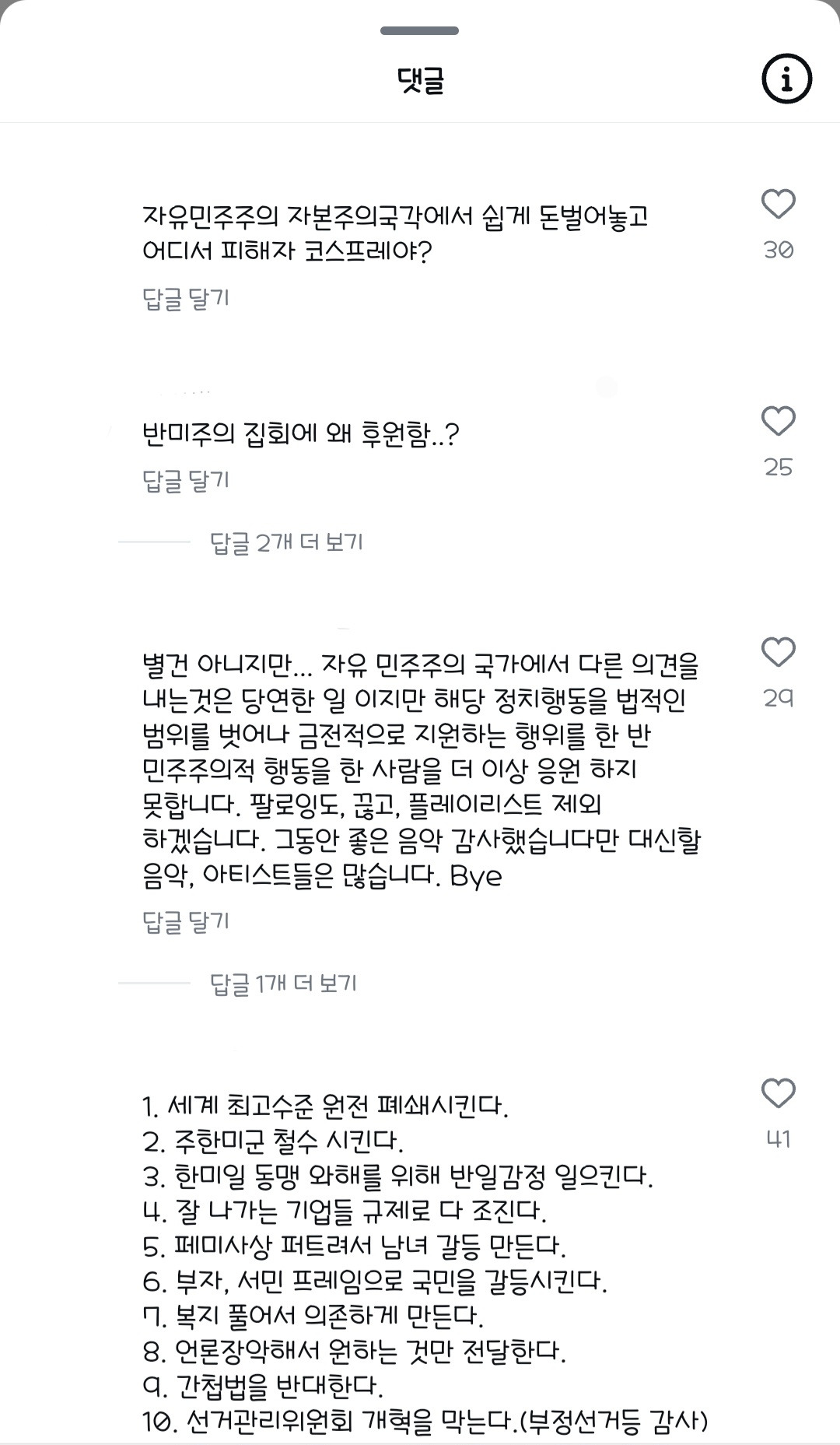Like the 반미주의 집회 comment
840x1445 pixels.
pos(778,422)
